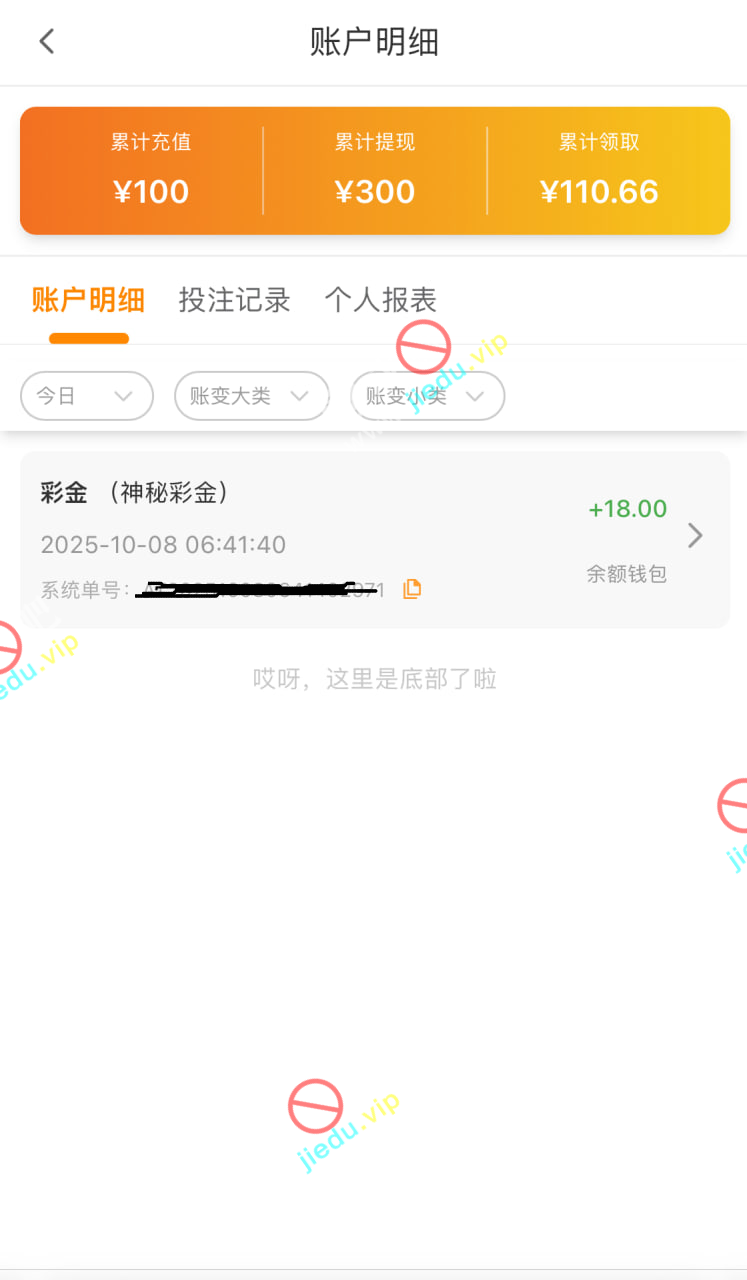This screenshot has height=1280, width=747.
Task: Go back from 账户明细 page
Action: point(46,41)
